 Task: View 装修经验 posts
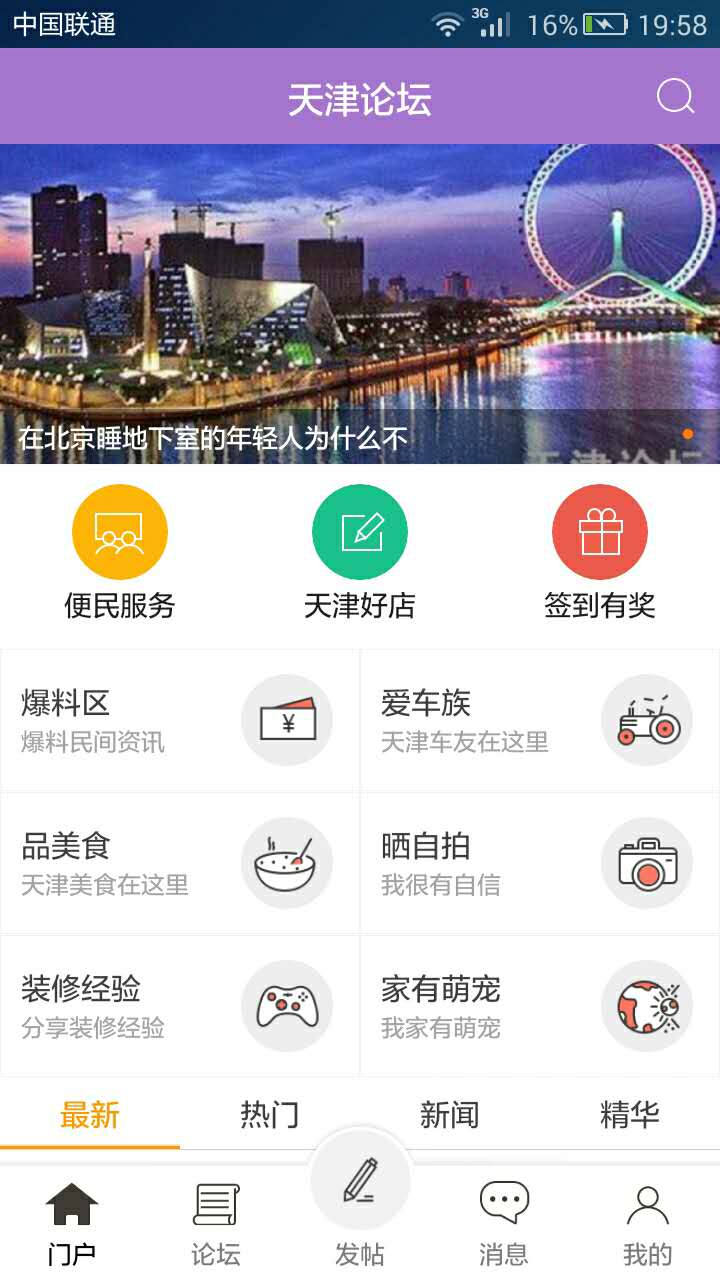(x=180, y=1007)
